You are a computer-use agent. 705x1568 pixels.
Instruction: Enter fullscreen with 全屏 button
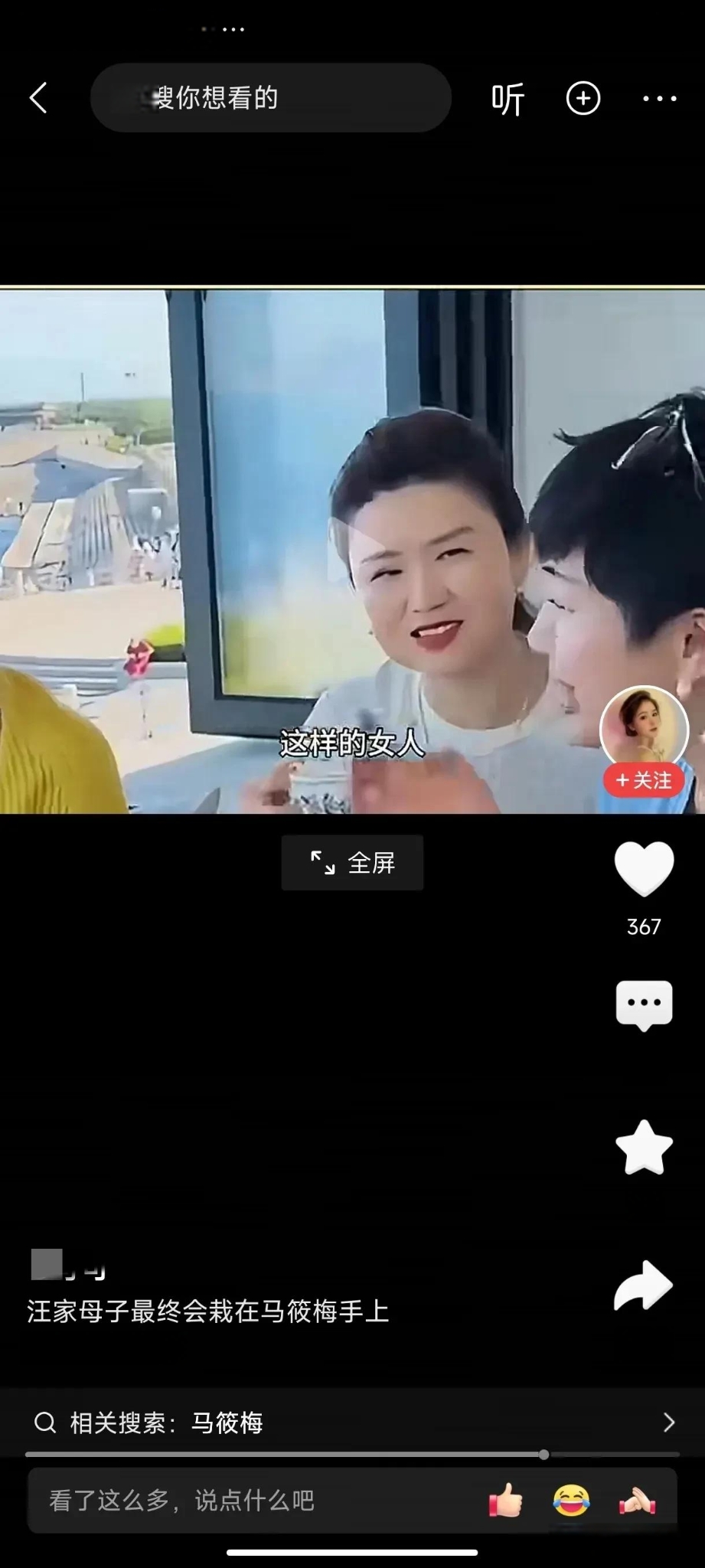352,863
